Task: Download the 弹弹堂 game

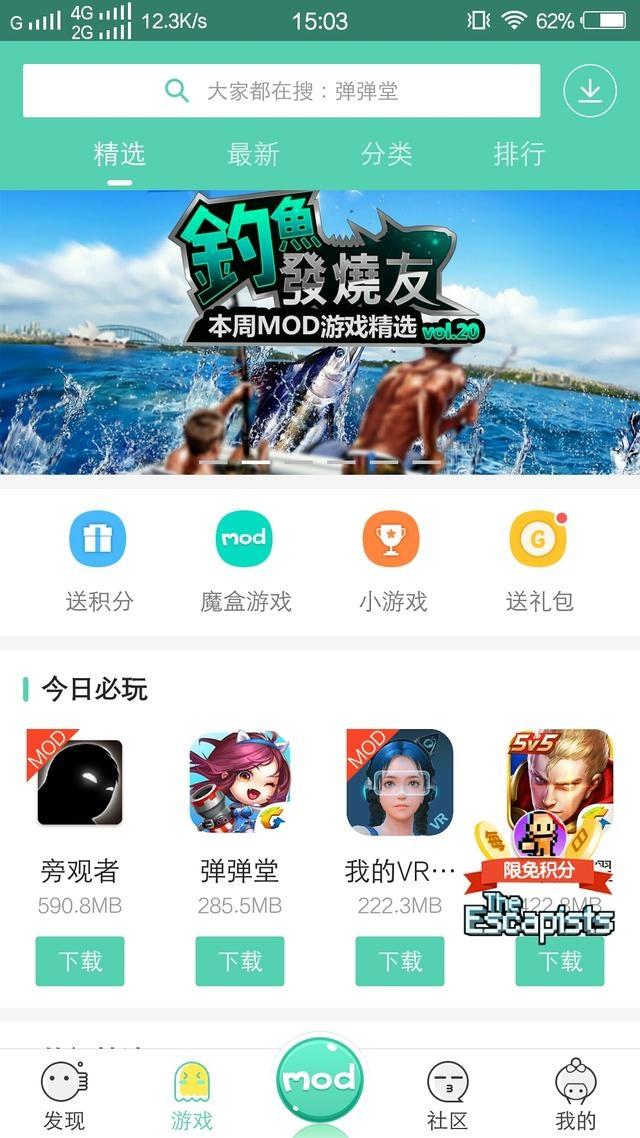Action: (x=240, y=961)
